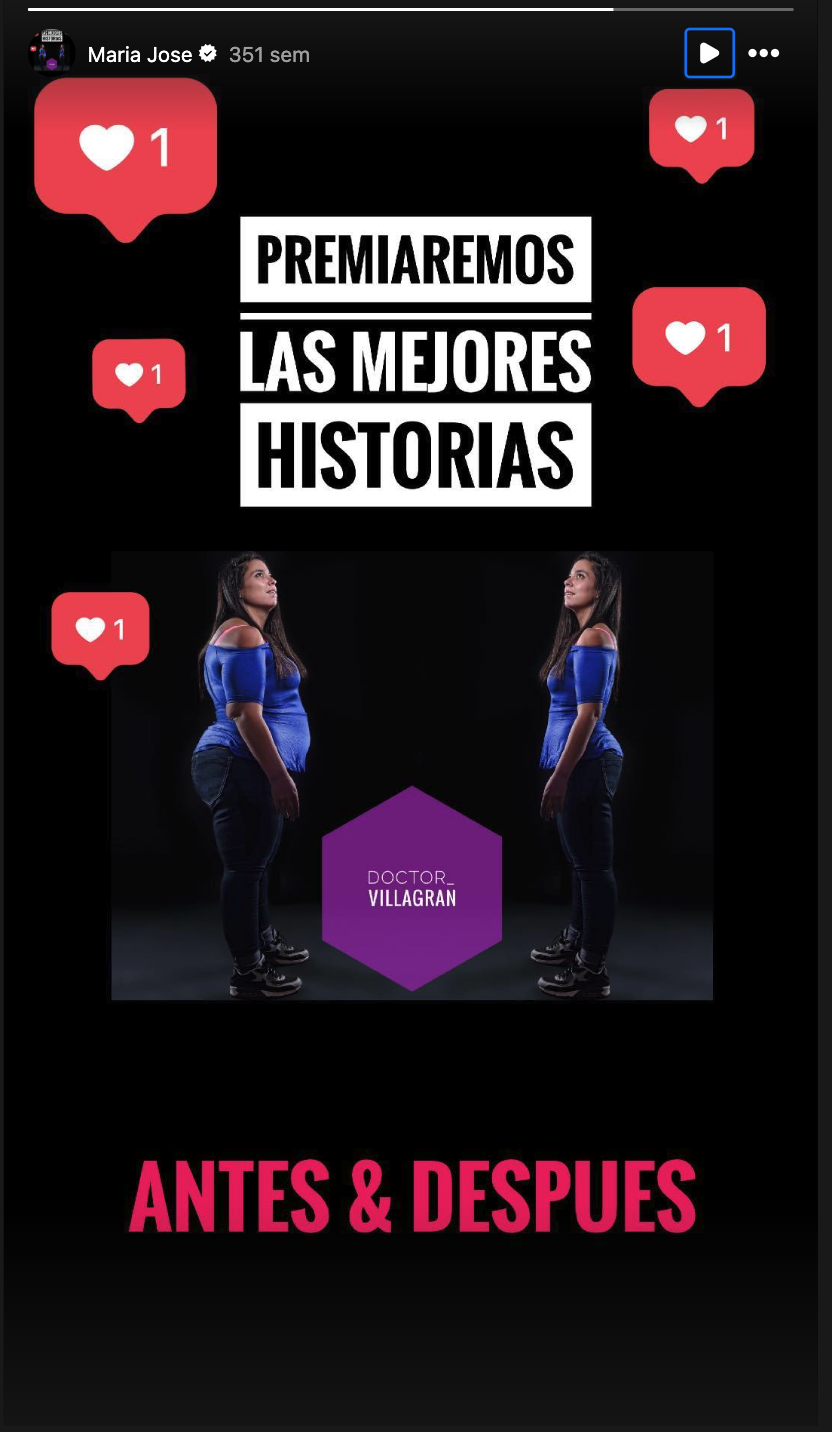Tap the Maria Jose account name
Viewport: 832px width, 1432px height.
pos(140,54)
